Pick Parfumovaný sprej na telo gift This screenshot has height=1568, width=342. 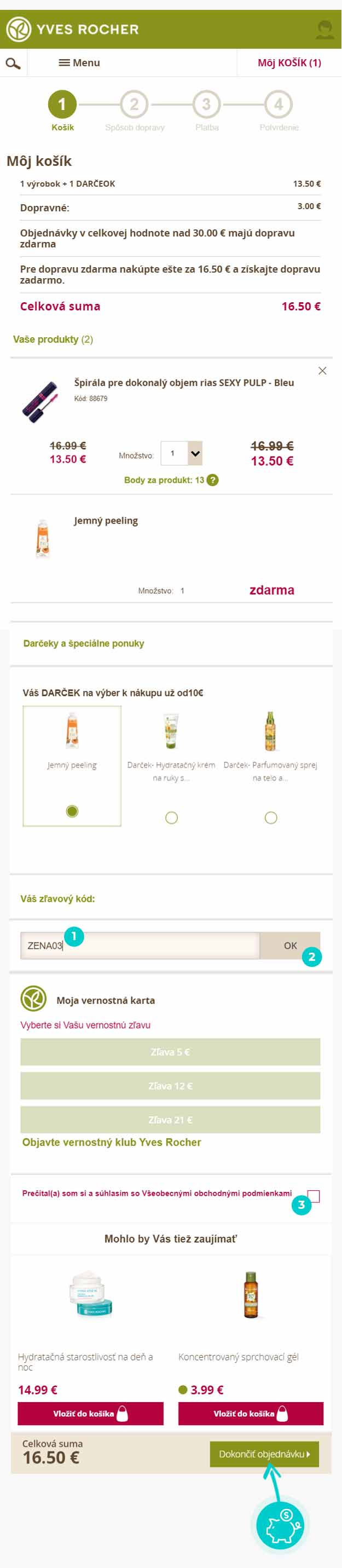pyautogui.click(x=271, y=817)
